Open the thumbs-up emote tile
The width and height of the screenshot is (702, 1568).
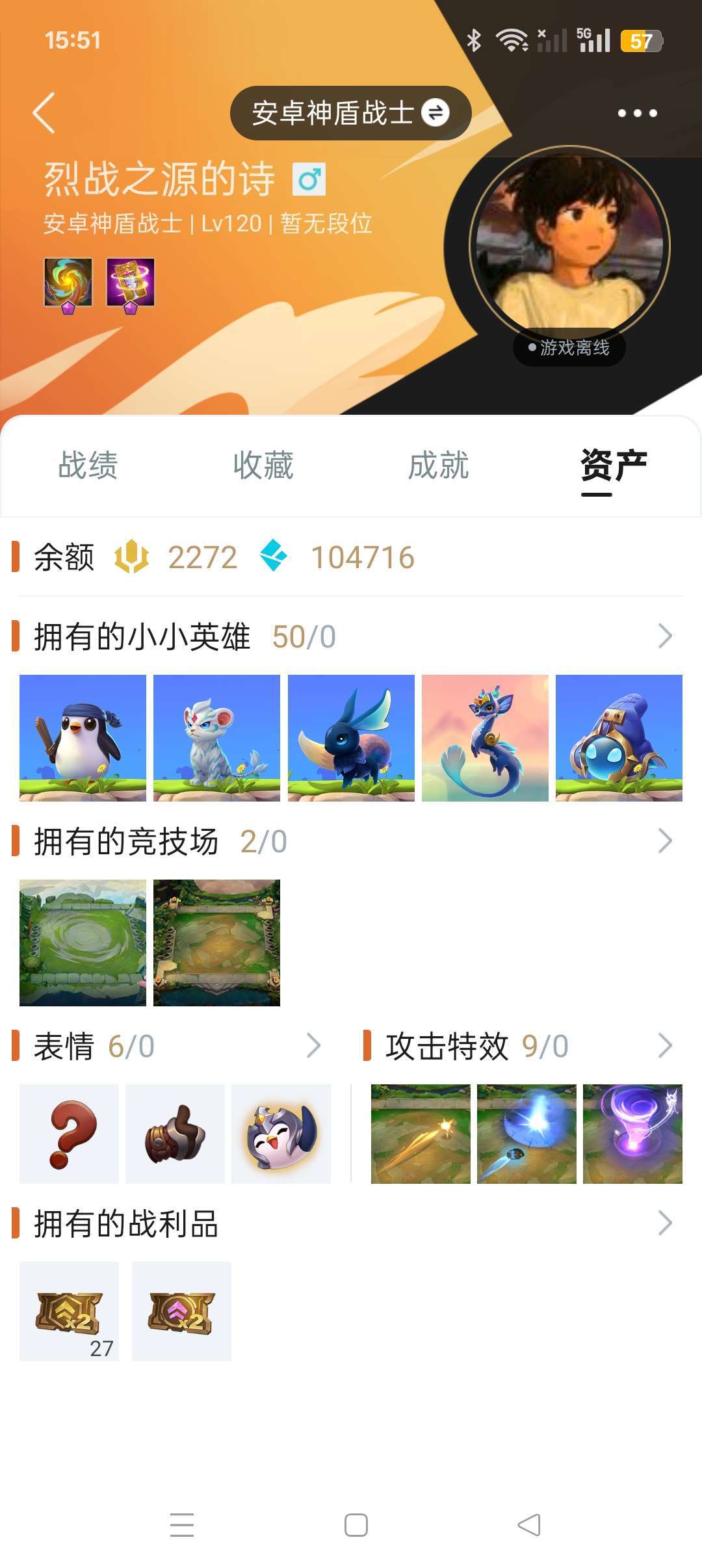pyautogui.click(x=175, y=1134)
